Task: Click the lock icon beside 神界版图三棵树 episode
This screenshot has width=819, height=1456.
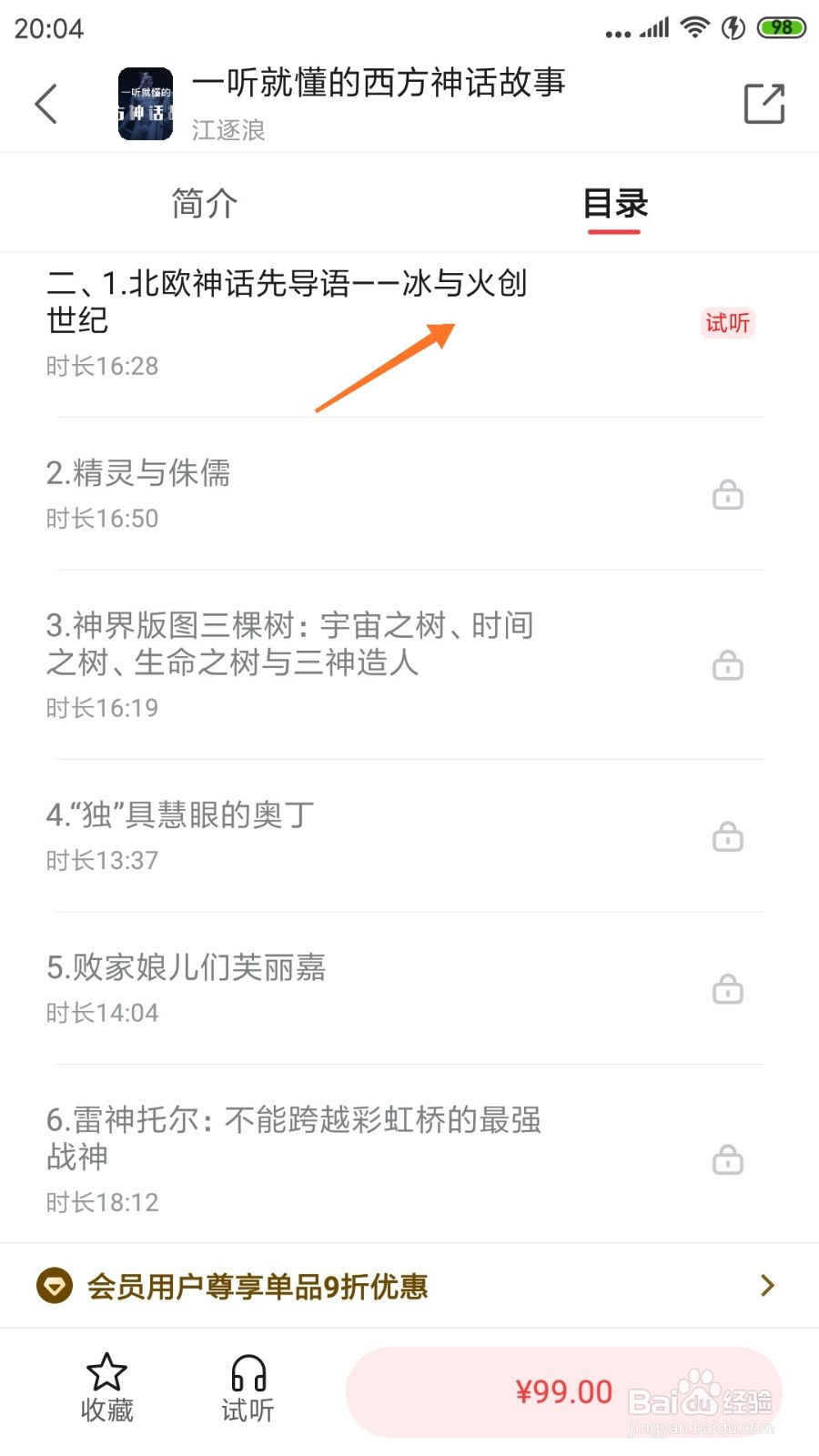Action: (x=727, y=667)
